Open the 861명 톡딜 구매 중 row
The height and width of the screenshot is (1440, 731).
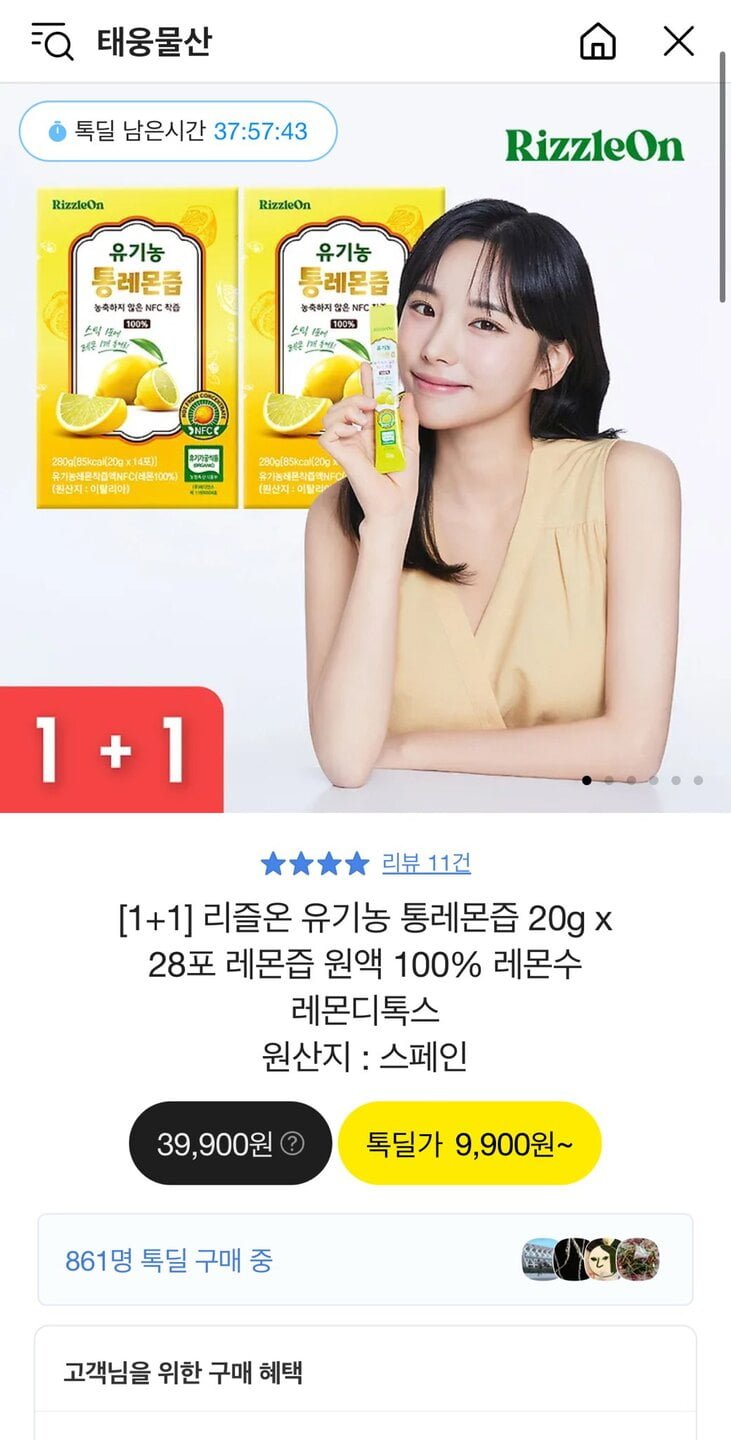365,1260
